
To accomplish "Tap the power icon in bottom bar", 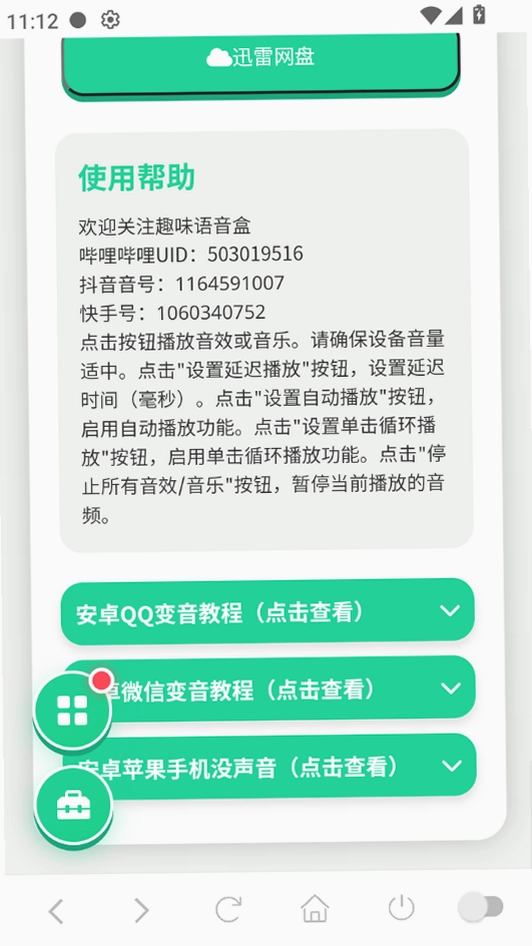I will tap(401, 909).
